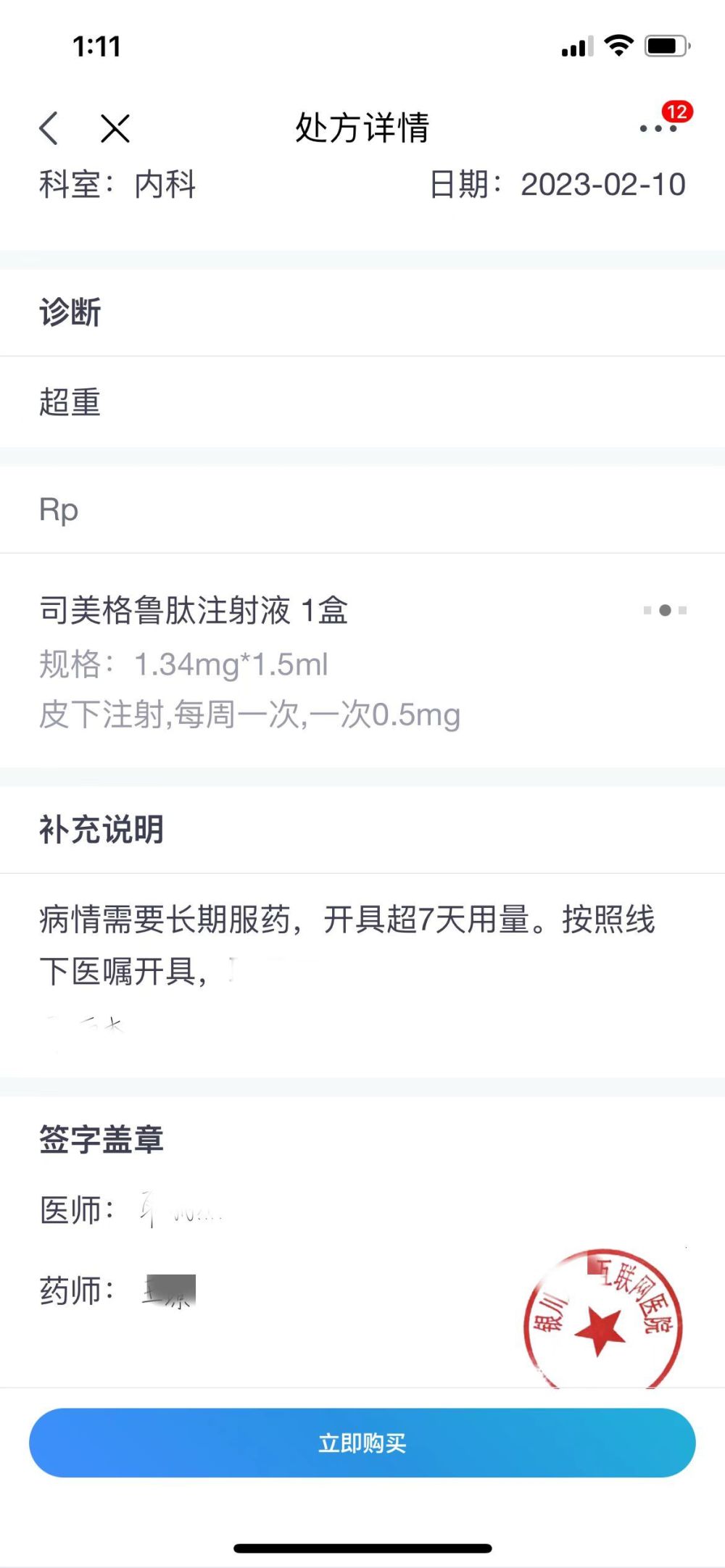This screenshot has height=1568, width=725.
Task: Tap the X close icon
Action: tap(115, 129)
